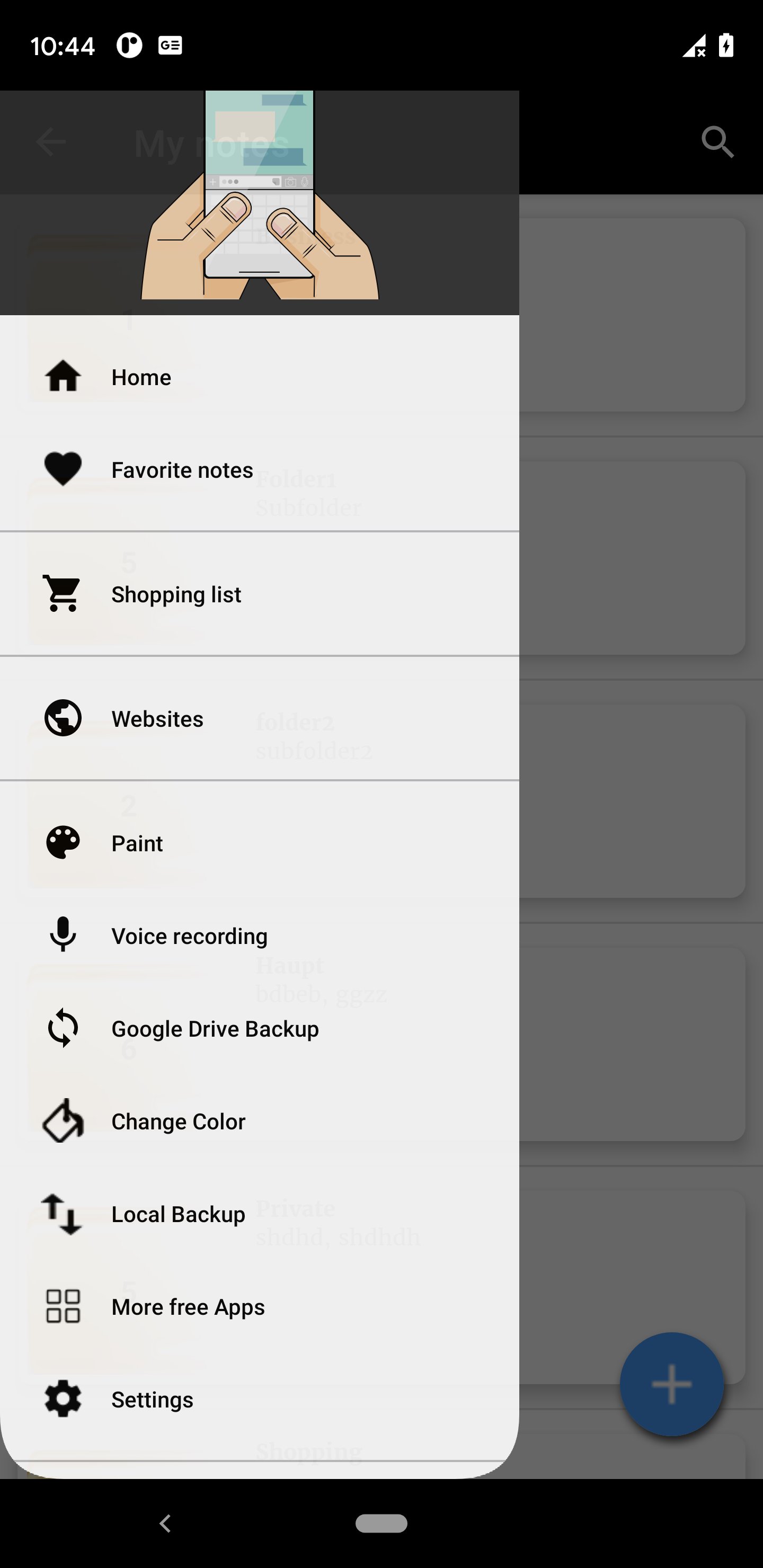Tap the system back button
The height and width of the screenshot is (1568, 763).
[165, 1523]
